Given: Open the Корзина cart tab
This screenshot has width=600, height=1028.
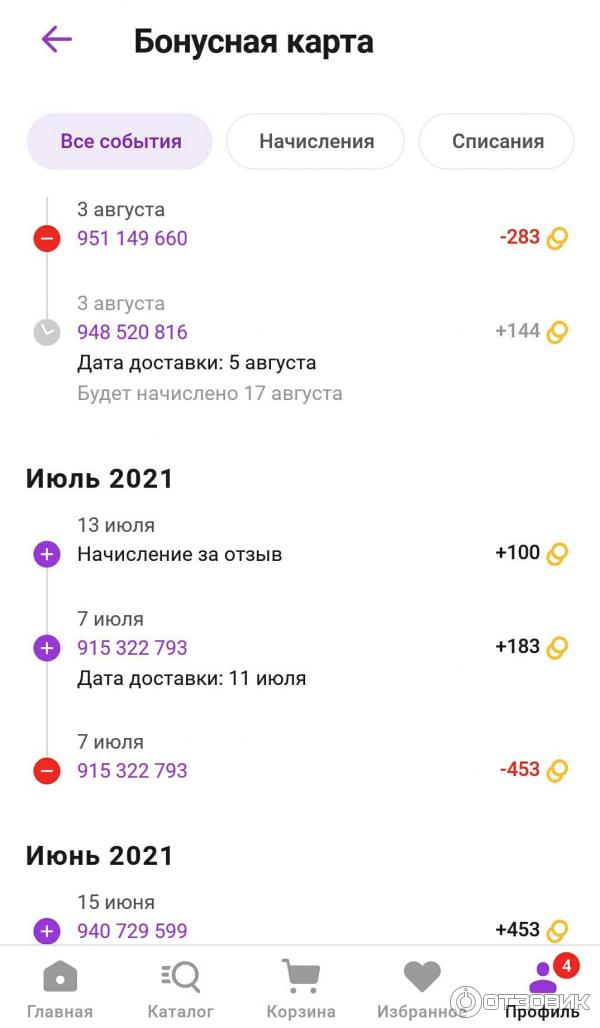Looking at the screenshot, I should (300, 989).
